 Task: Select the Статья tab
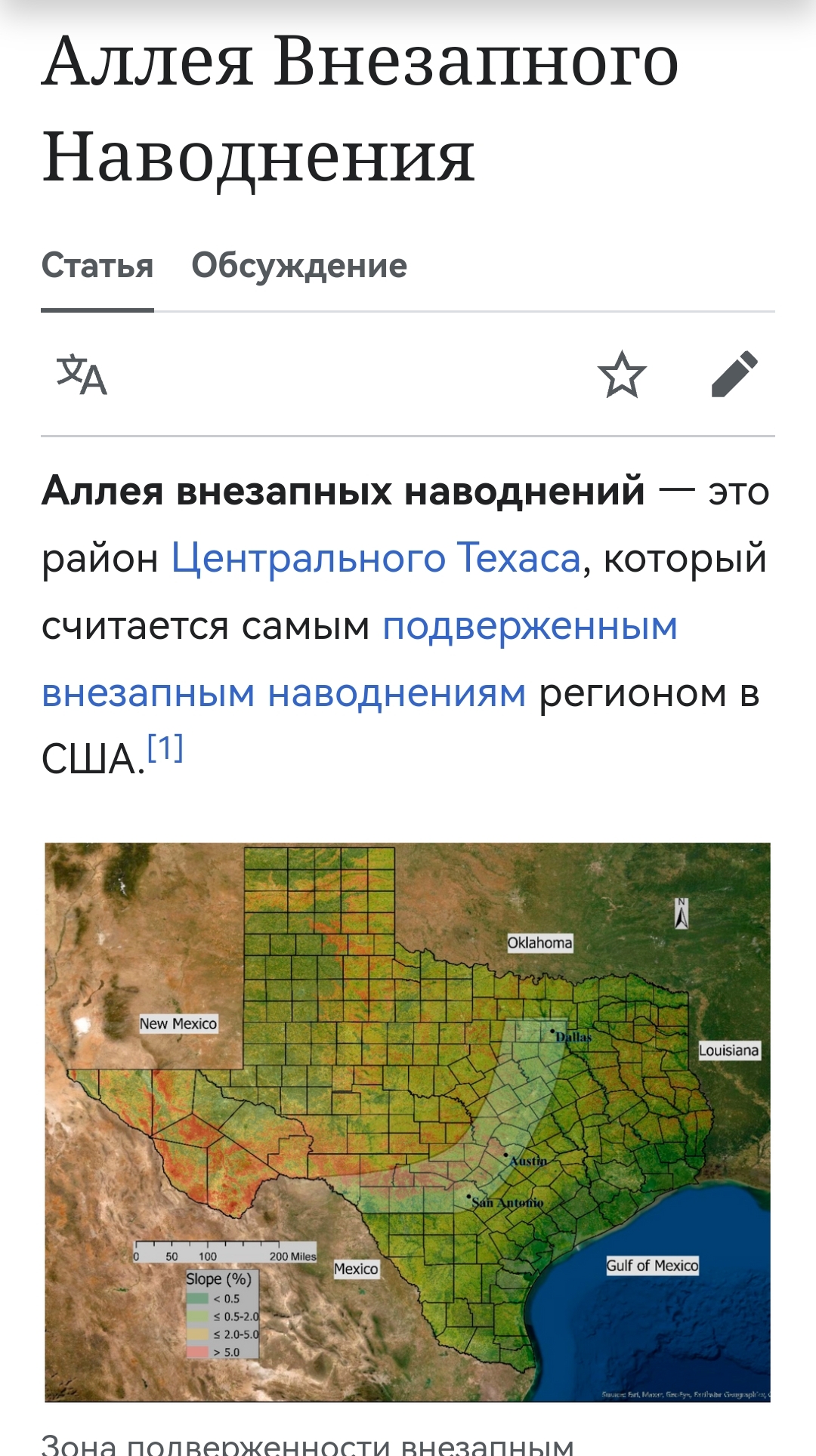(x=97, y=266)
